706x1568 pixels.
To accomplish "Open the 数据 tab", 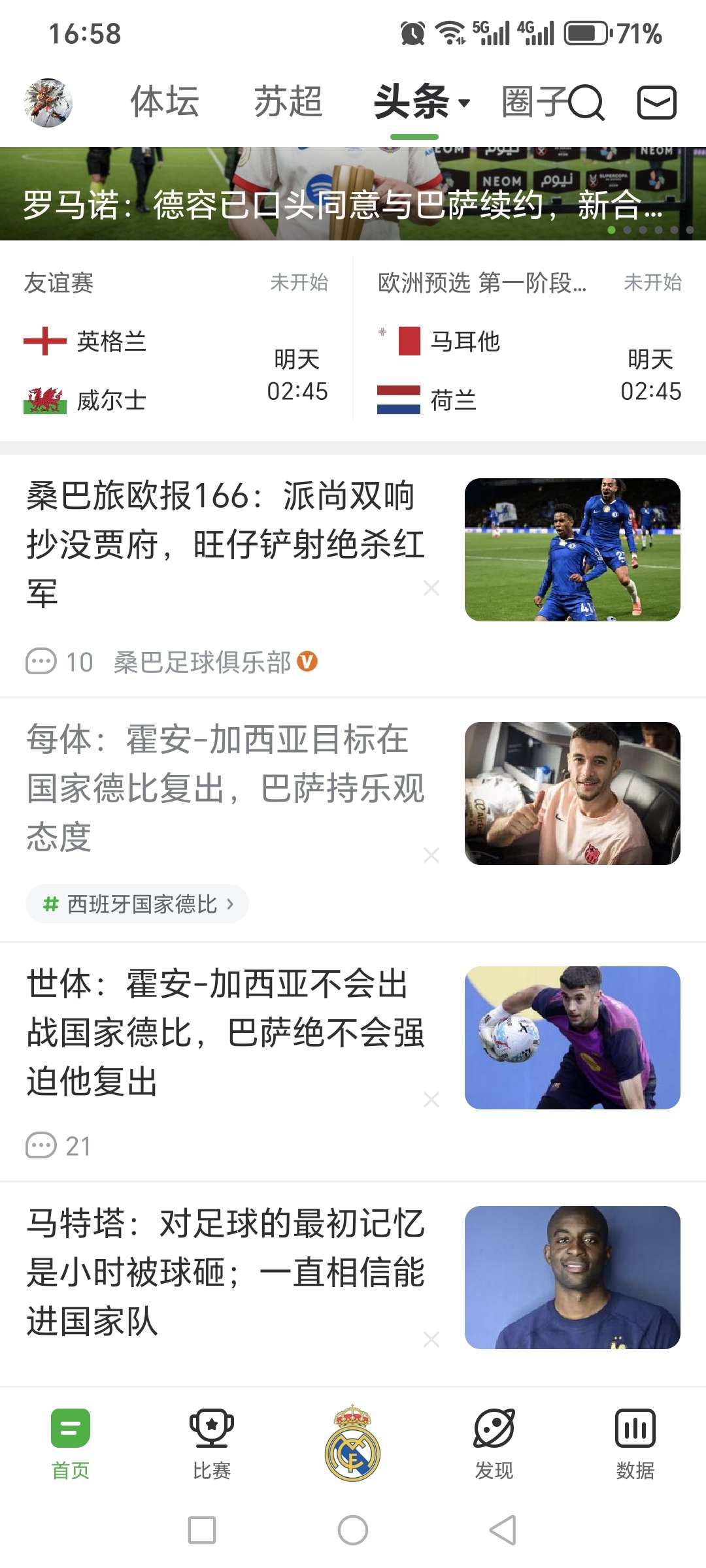I will pyautogui.click(x=635, y=1444).
